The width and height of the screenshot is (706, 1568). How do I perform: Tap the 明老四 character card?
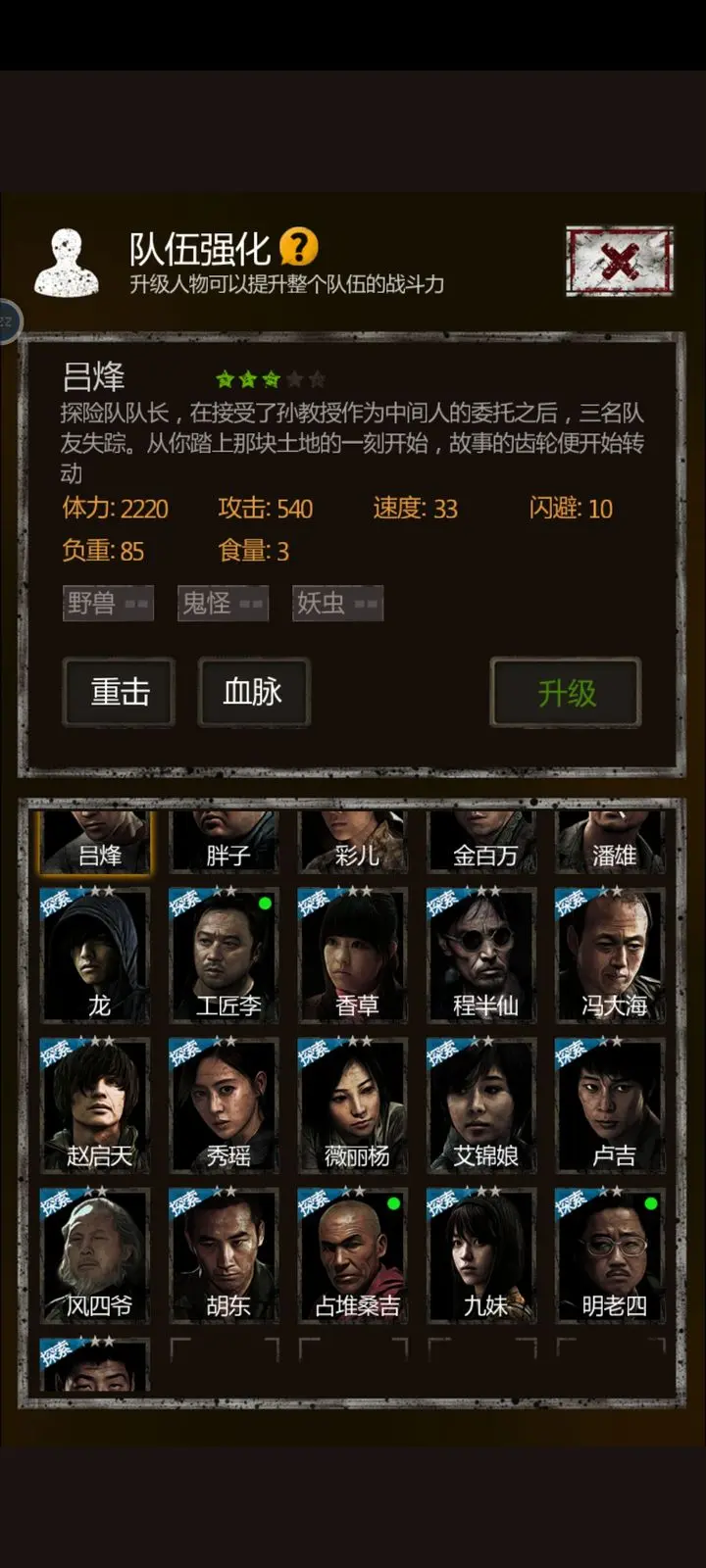point(611,1255)
